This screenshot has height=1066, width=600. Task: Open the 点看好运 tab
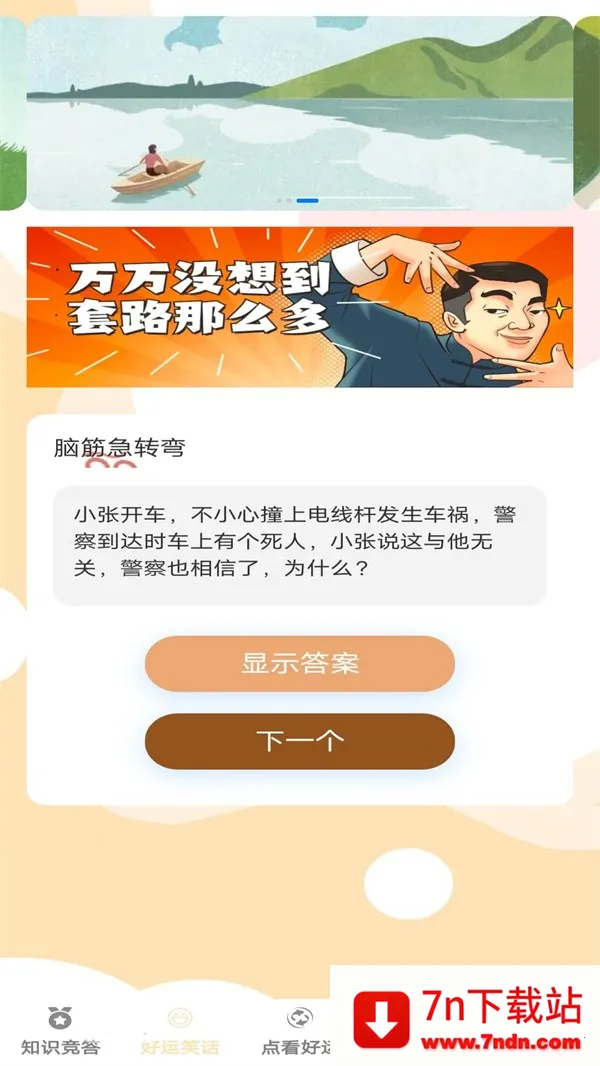(297, 1032)
